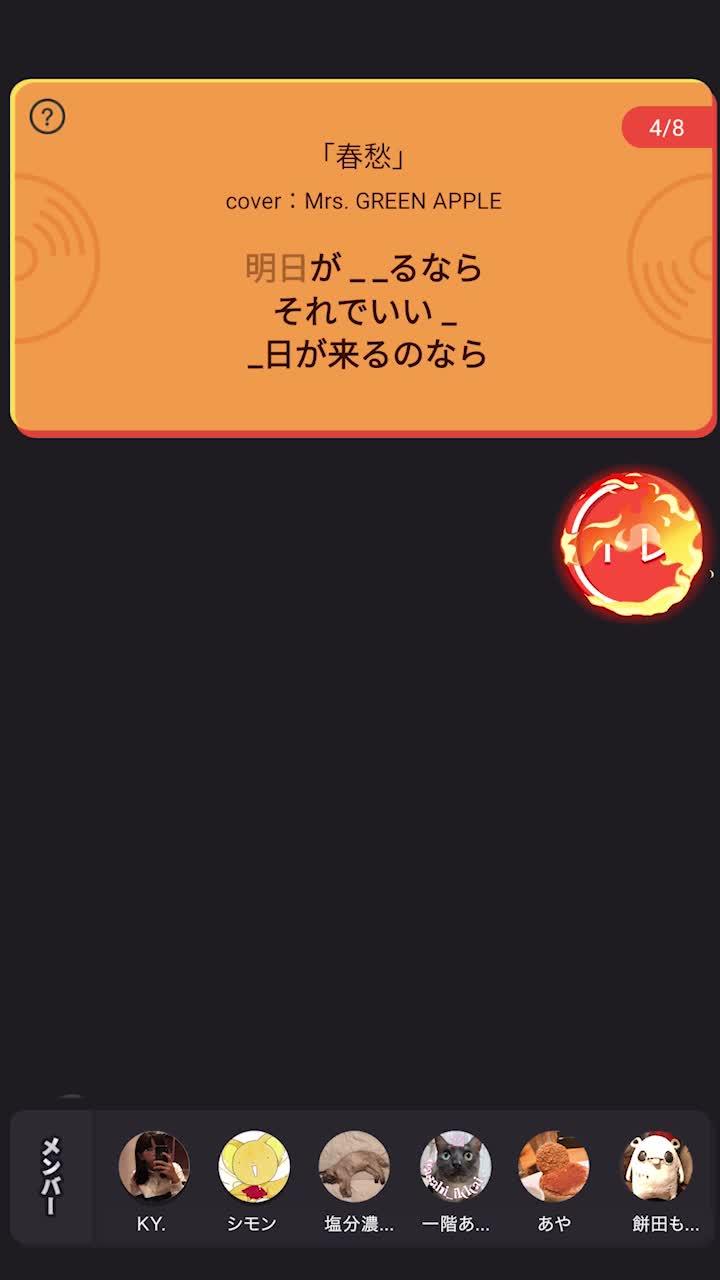
Task: Open the メンバー members panel
Action: click(50, 1177)
